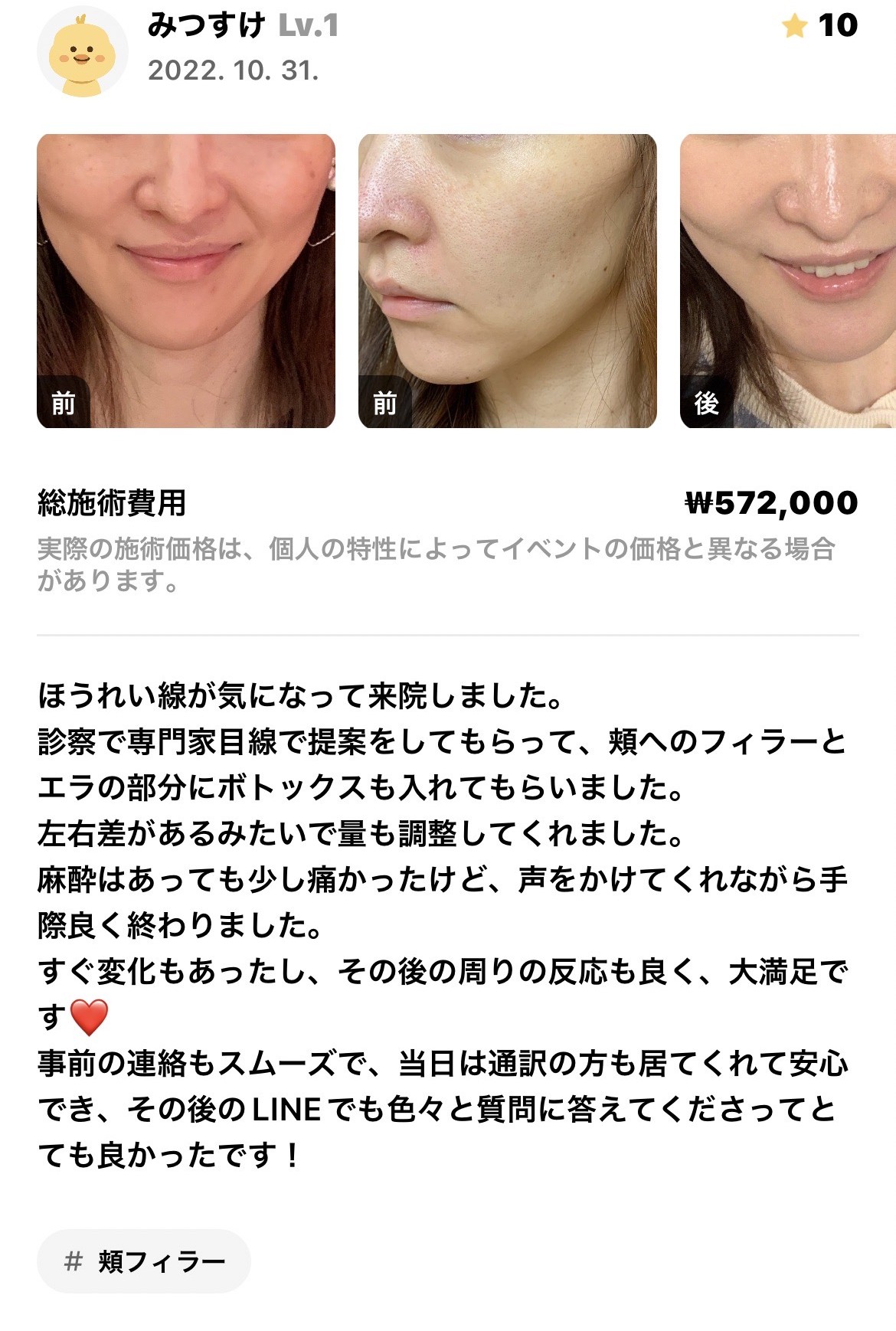Open the first 前 before photo
Screen dimensions: 896x1331
(x=186, y=281)
